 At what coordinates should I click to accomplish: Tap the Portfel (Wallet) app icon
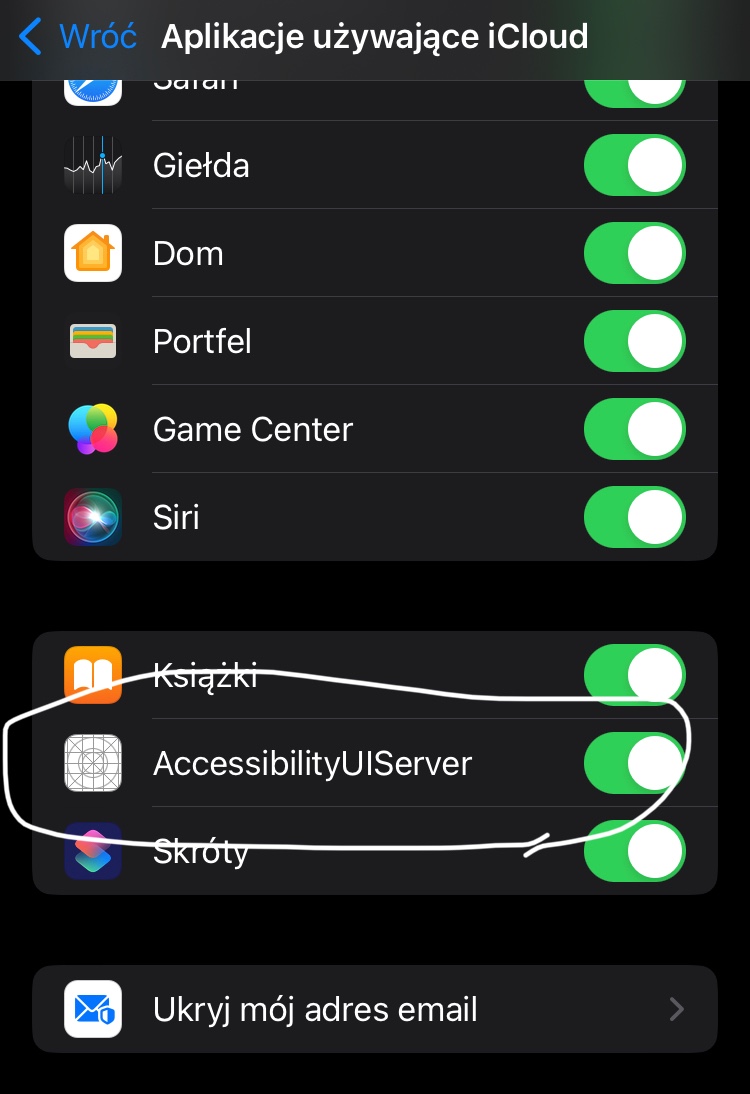[93, 341]
